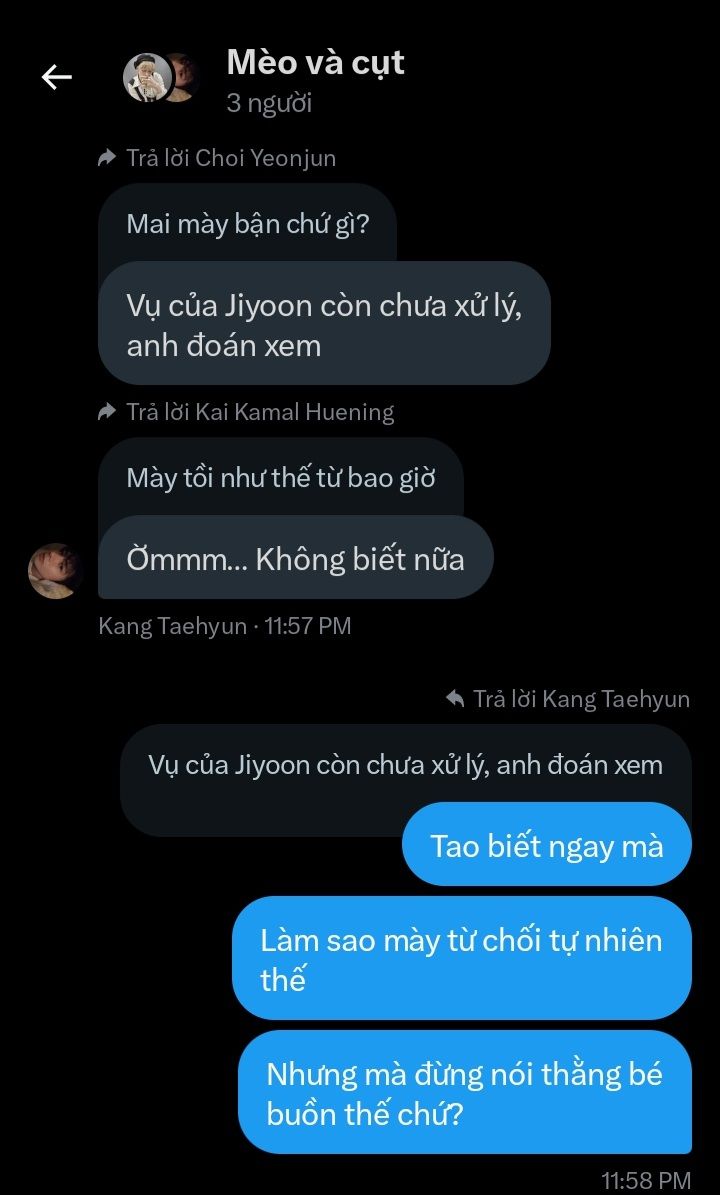The image size is (720, 1195).
Task: Open Kang Taehyun's profile picture
Action: (54, 571)
